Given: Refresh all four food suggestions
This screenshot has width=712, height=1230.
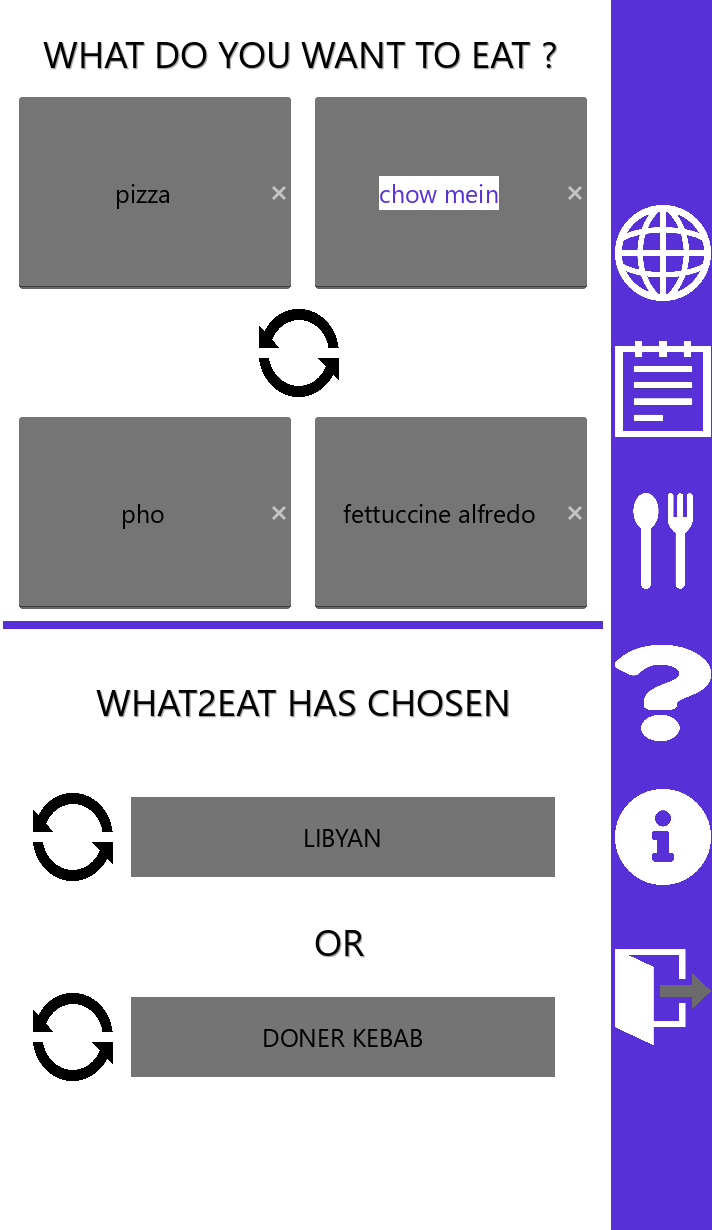Looking at the screenshot, I should coord(299,353).
